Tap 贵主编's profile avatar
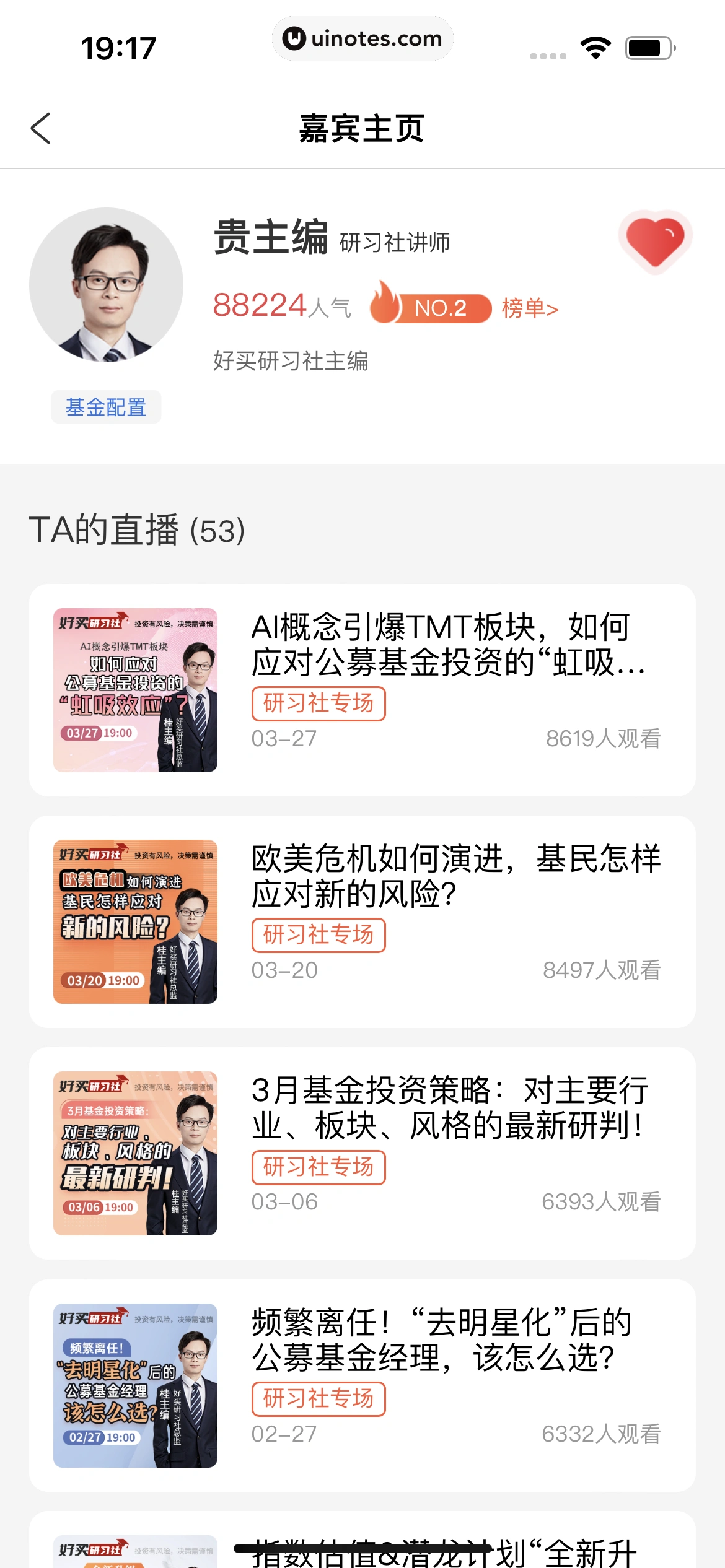 click(x=106, y=285)
